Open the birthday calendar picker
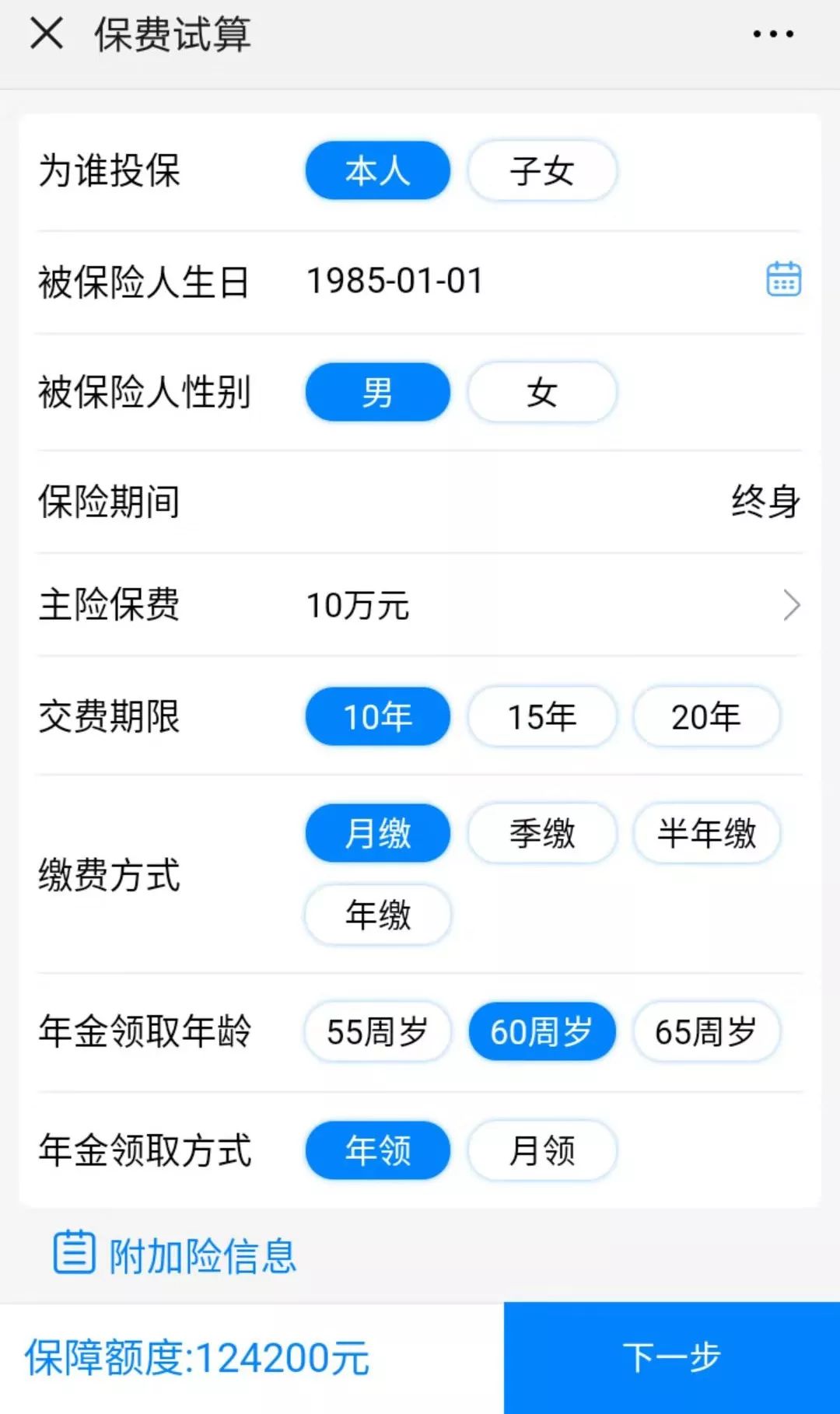The height and width of the screenshot is (1414, 840). 783,279
